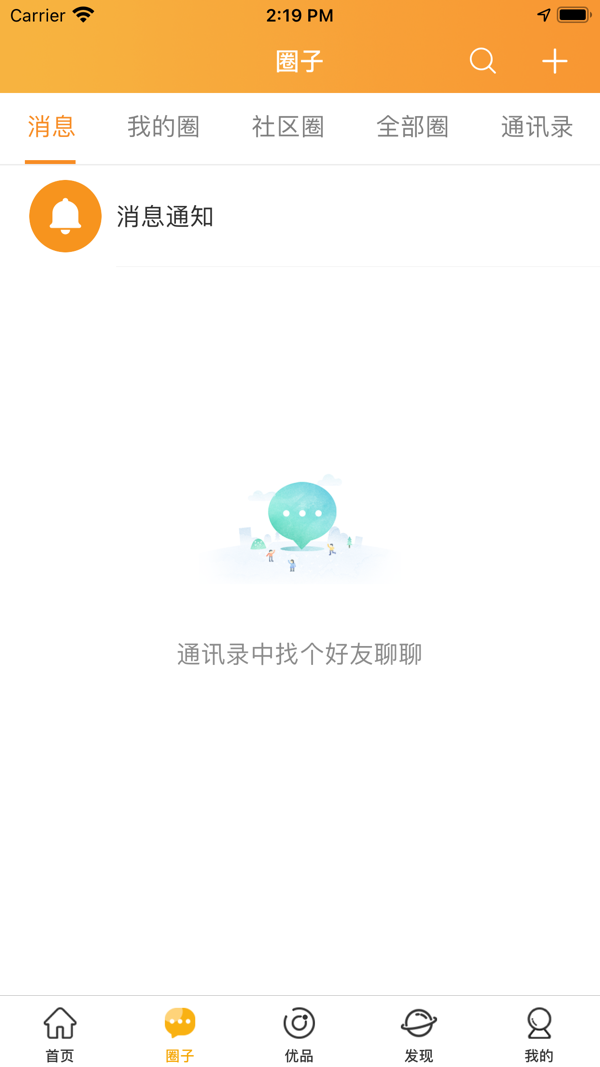Select the 消息 tab
The image size is (600, 1067).
click(x=51, y=127)
